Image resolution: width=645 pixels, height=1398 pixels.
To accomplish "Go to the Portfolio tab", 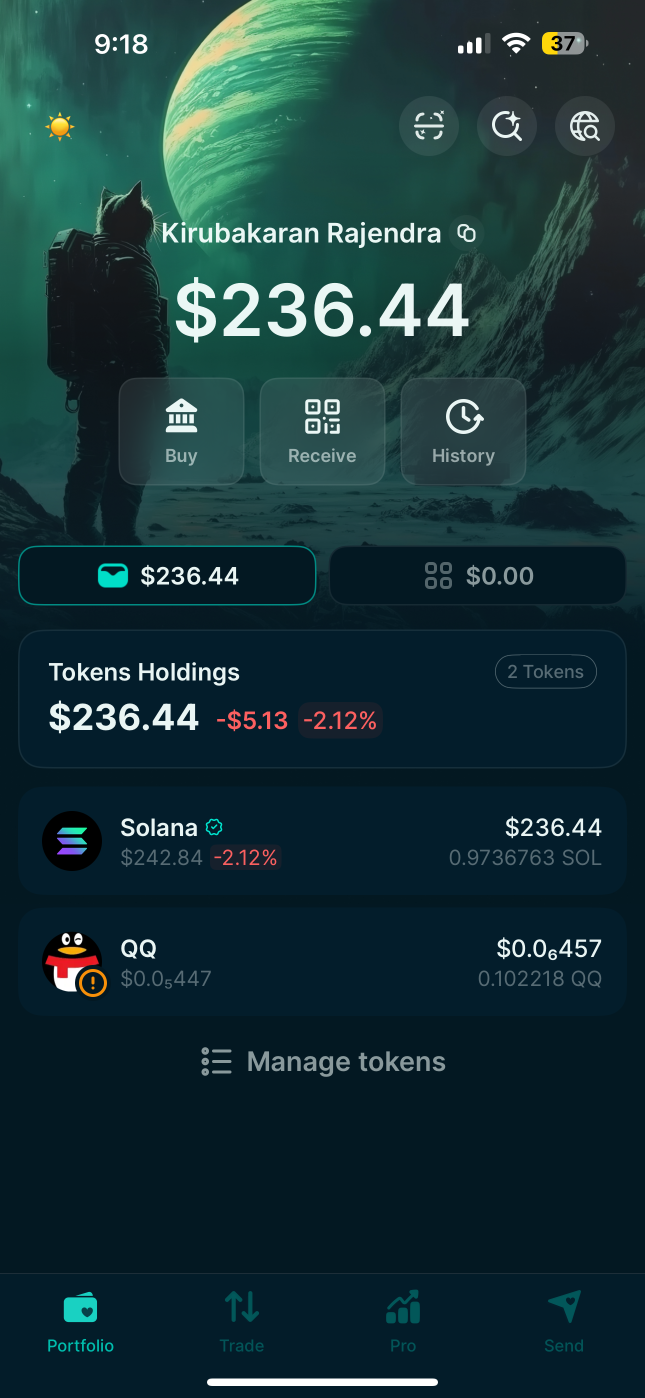I will pyautogui.click(x=81, y=1320).
